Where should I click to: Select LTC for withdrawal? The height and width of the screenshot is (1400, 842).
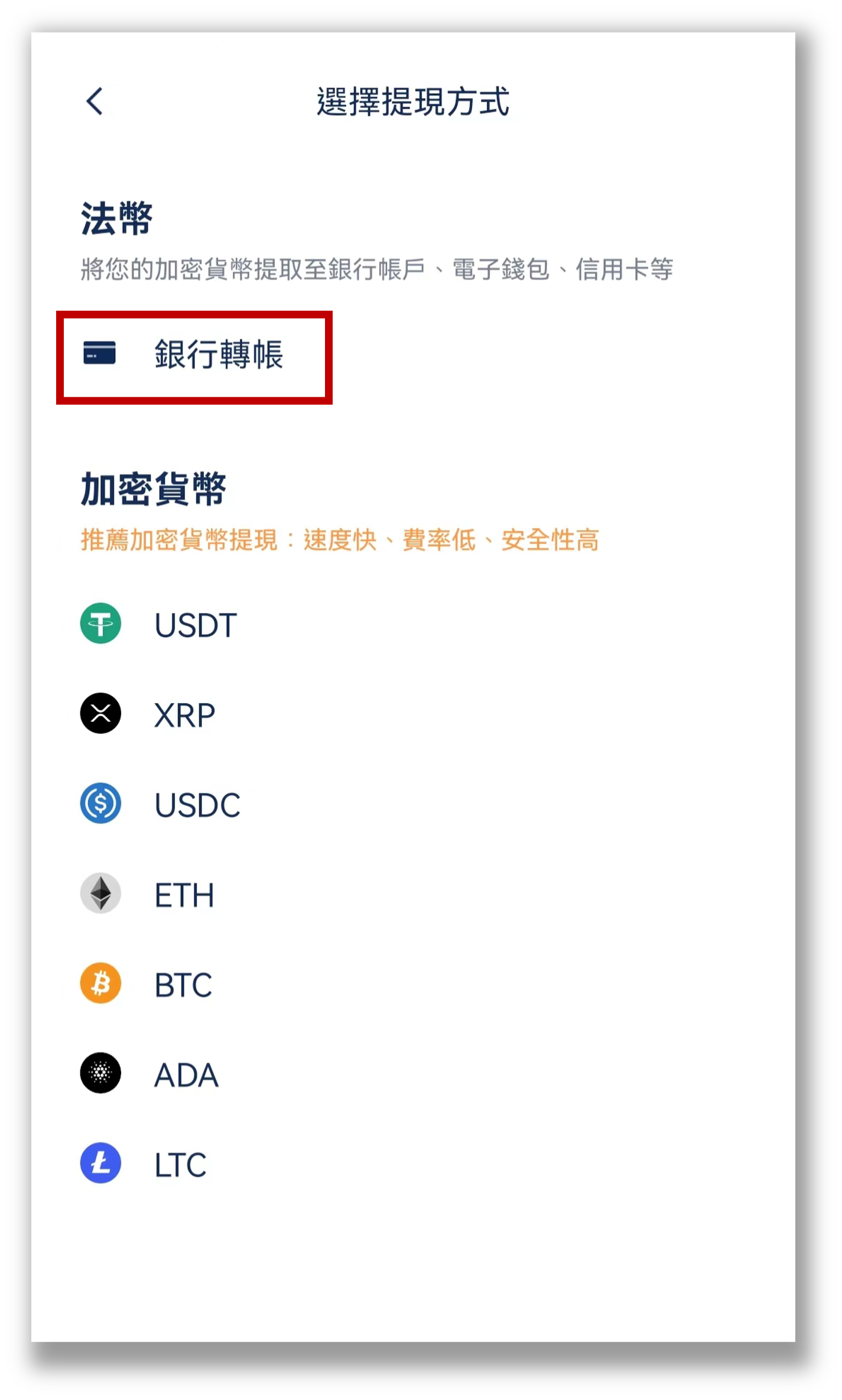[180, 1164]
